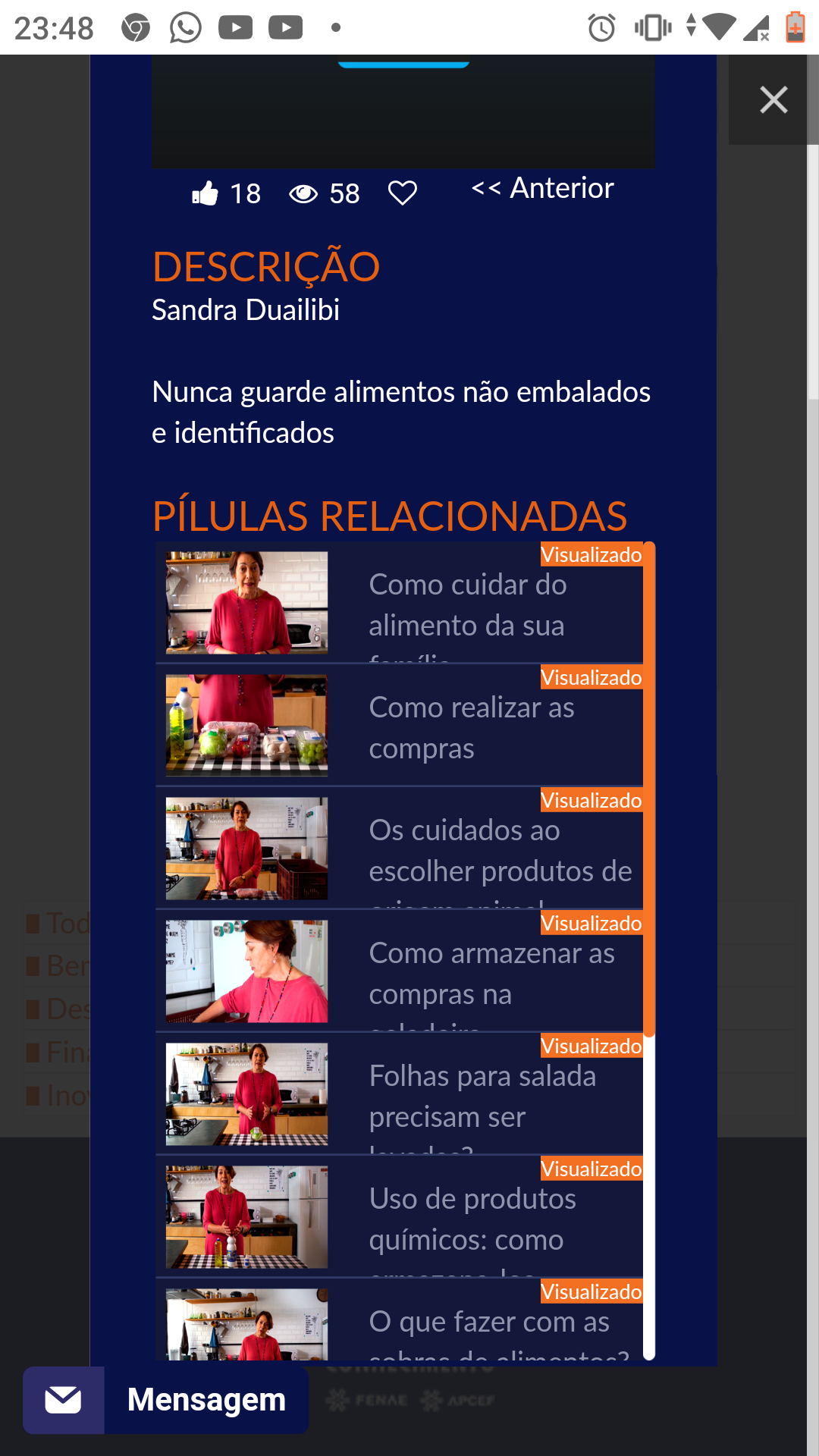The width and height of the screenshot is (819, 1456).
Task: Open 'Uso de produtos químicos' pill
Action: (x=399, y=1217)
